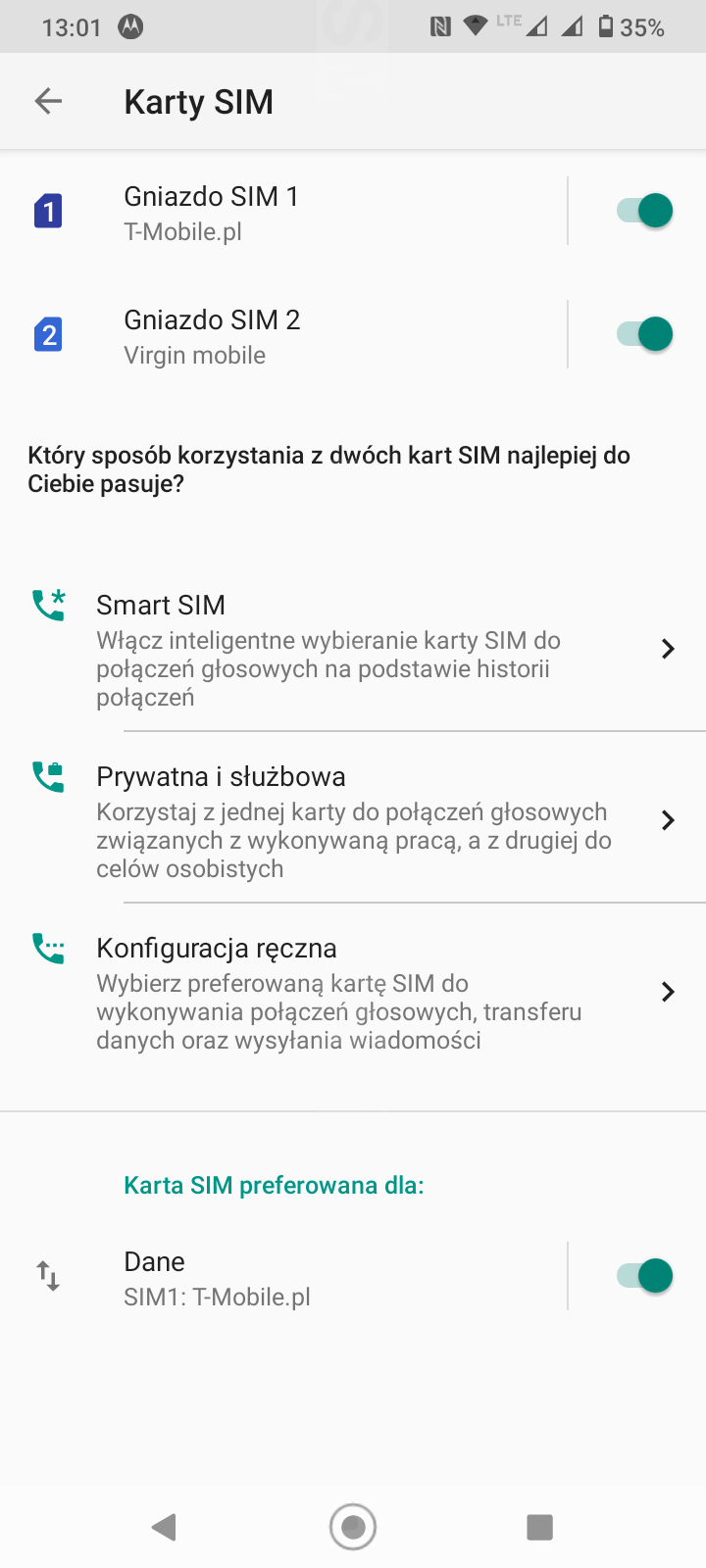The width and height of the screenshot is (706, 1568).
Task: Toggle the Dane mobile data switch
Action: 644,1276
